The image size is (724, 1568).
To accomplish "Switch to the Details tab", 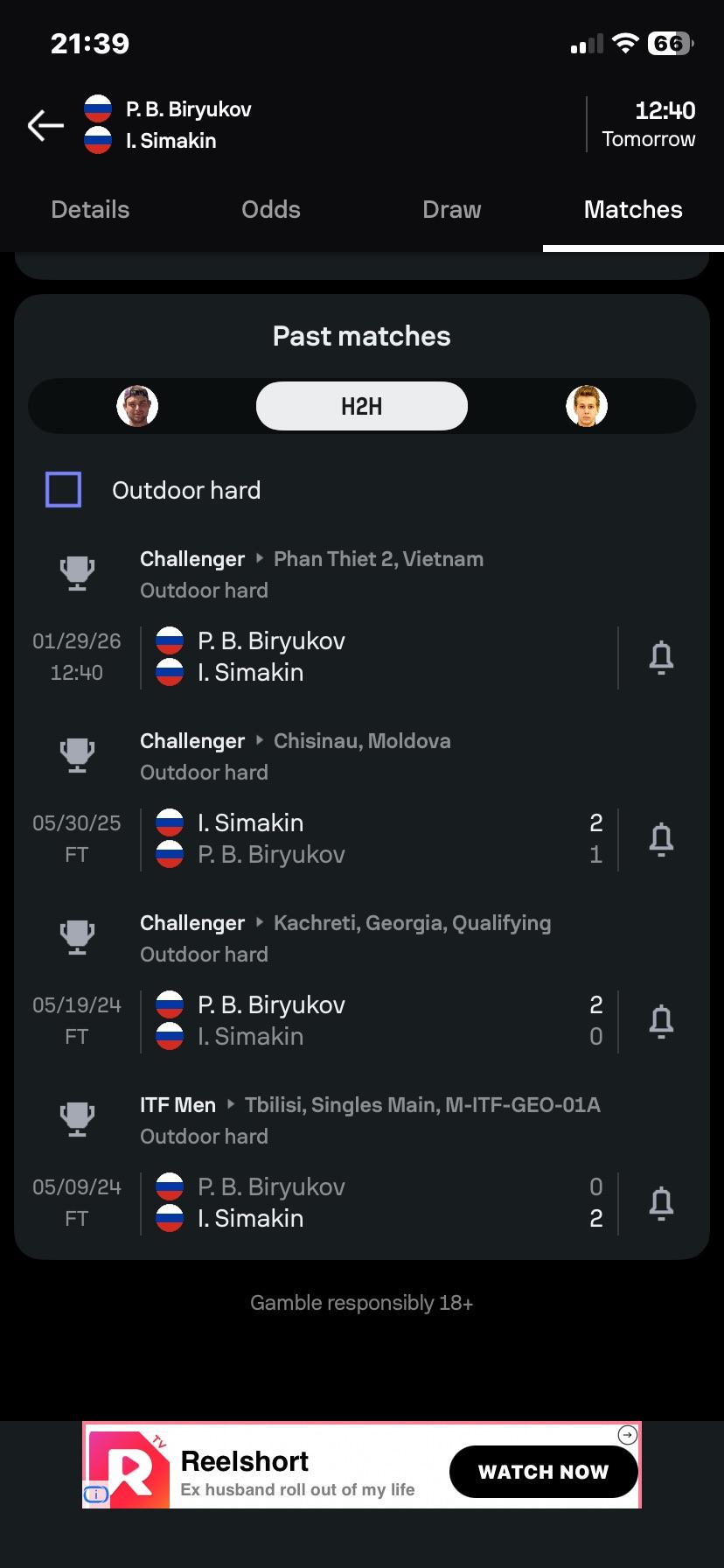I will tap(90, 210).
